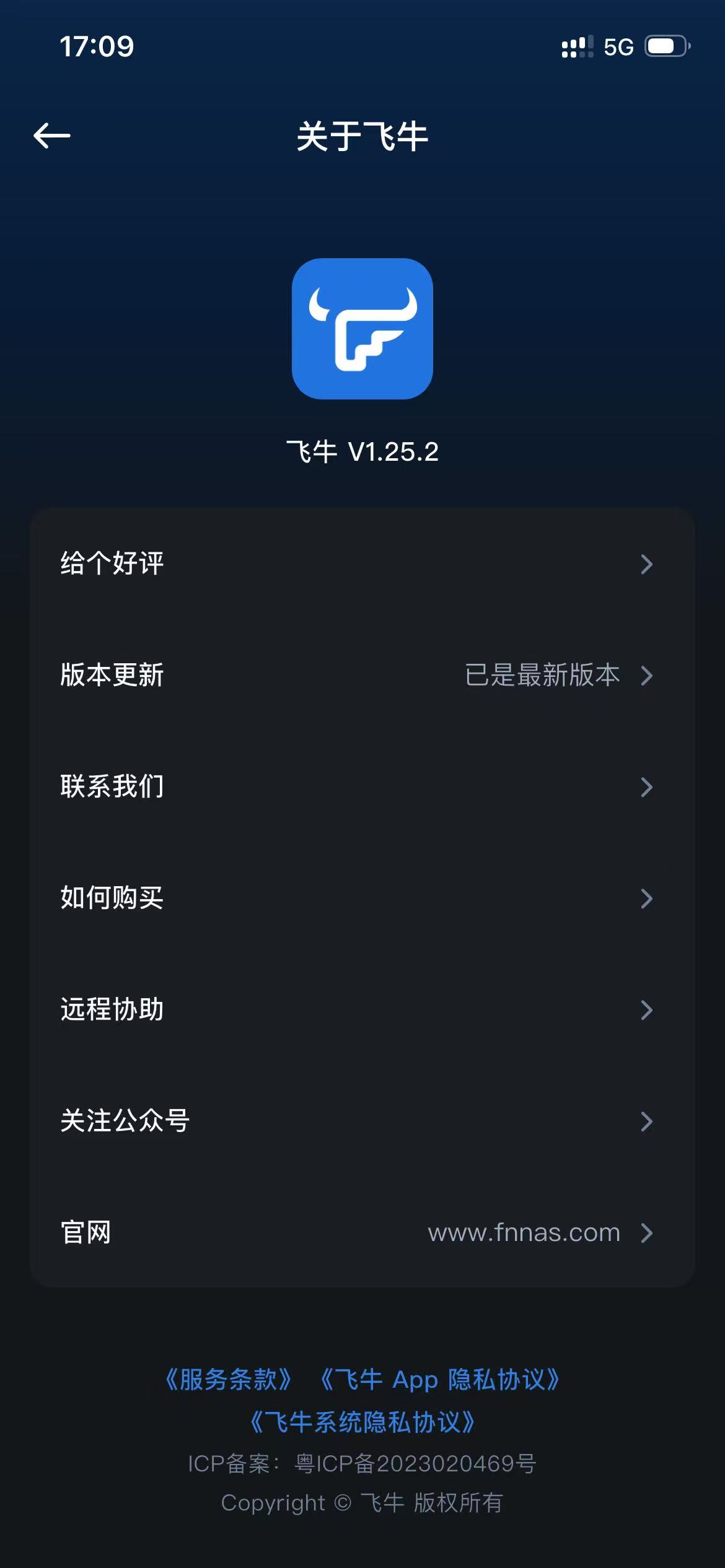725x1568 pixels.
Task: Tap the chevron beside 官网
Action: (648, 1232)
